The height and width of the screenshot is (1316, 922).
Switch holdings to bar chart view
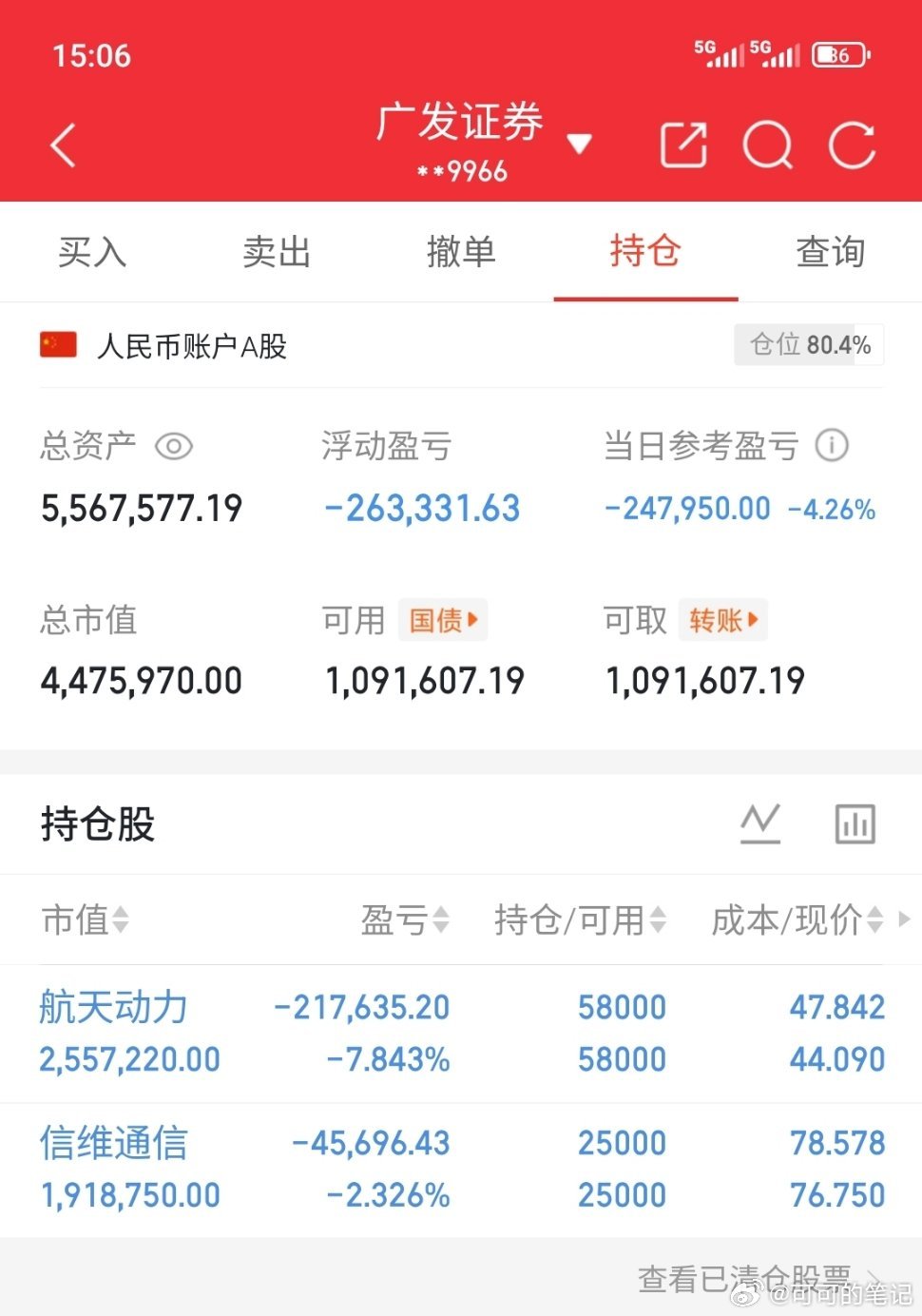tap(855, 824)
